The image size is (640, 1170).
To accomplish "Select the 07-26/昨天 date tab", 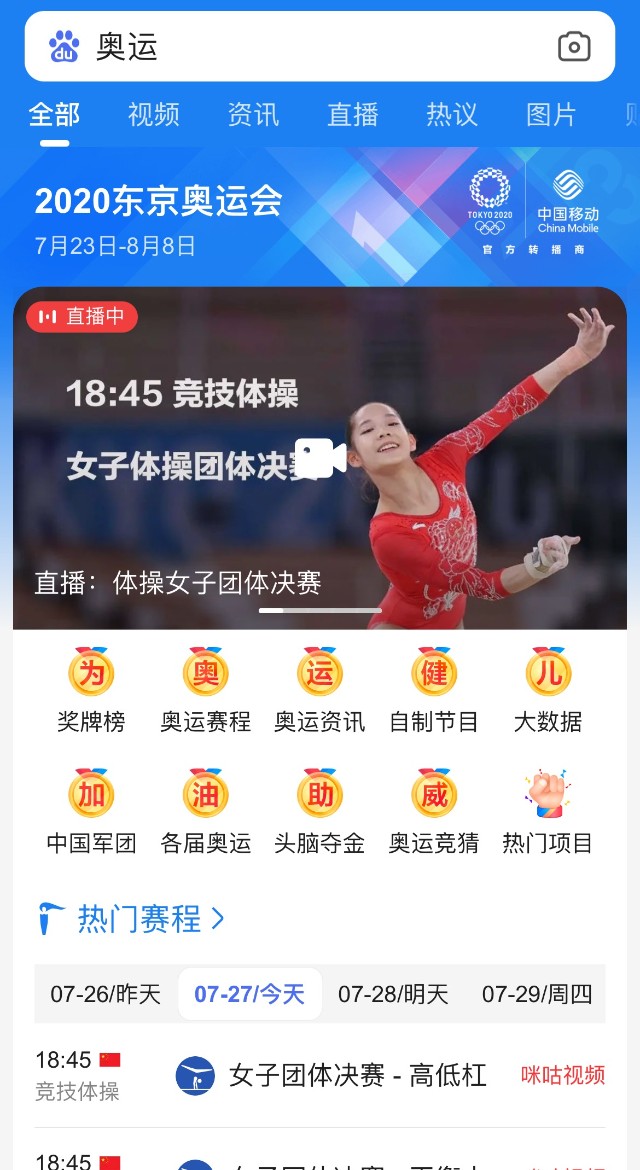I will coord(106,994).
